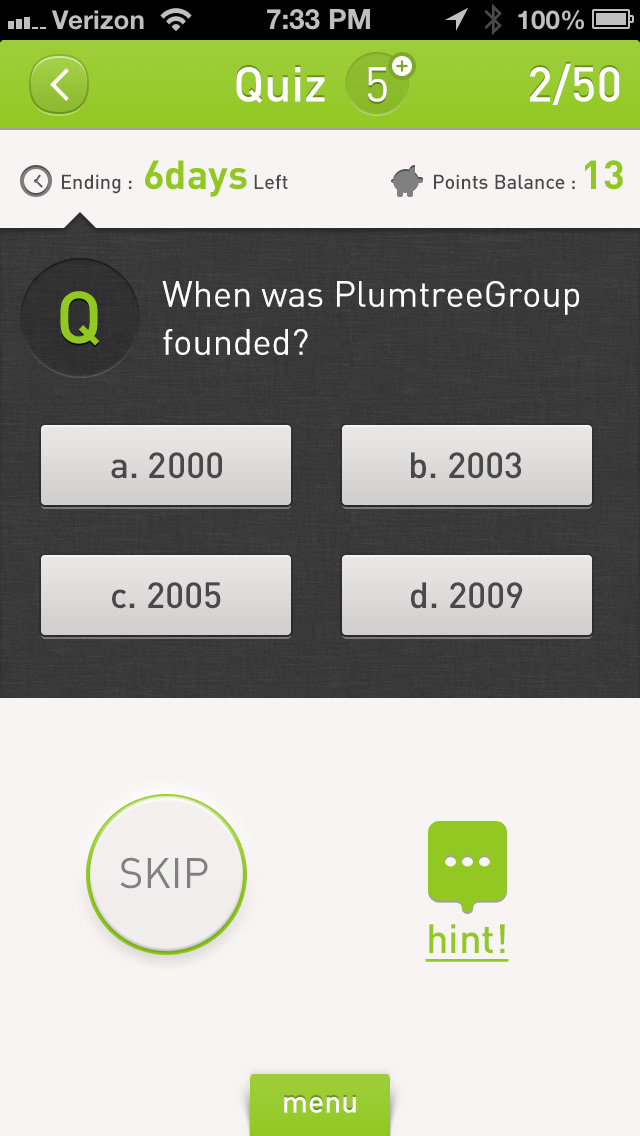
Task: Answer with d. 2009
Action: click(x=467, y=596)
